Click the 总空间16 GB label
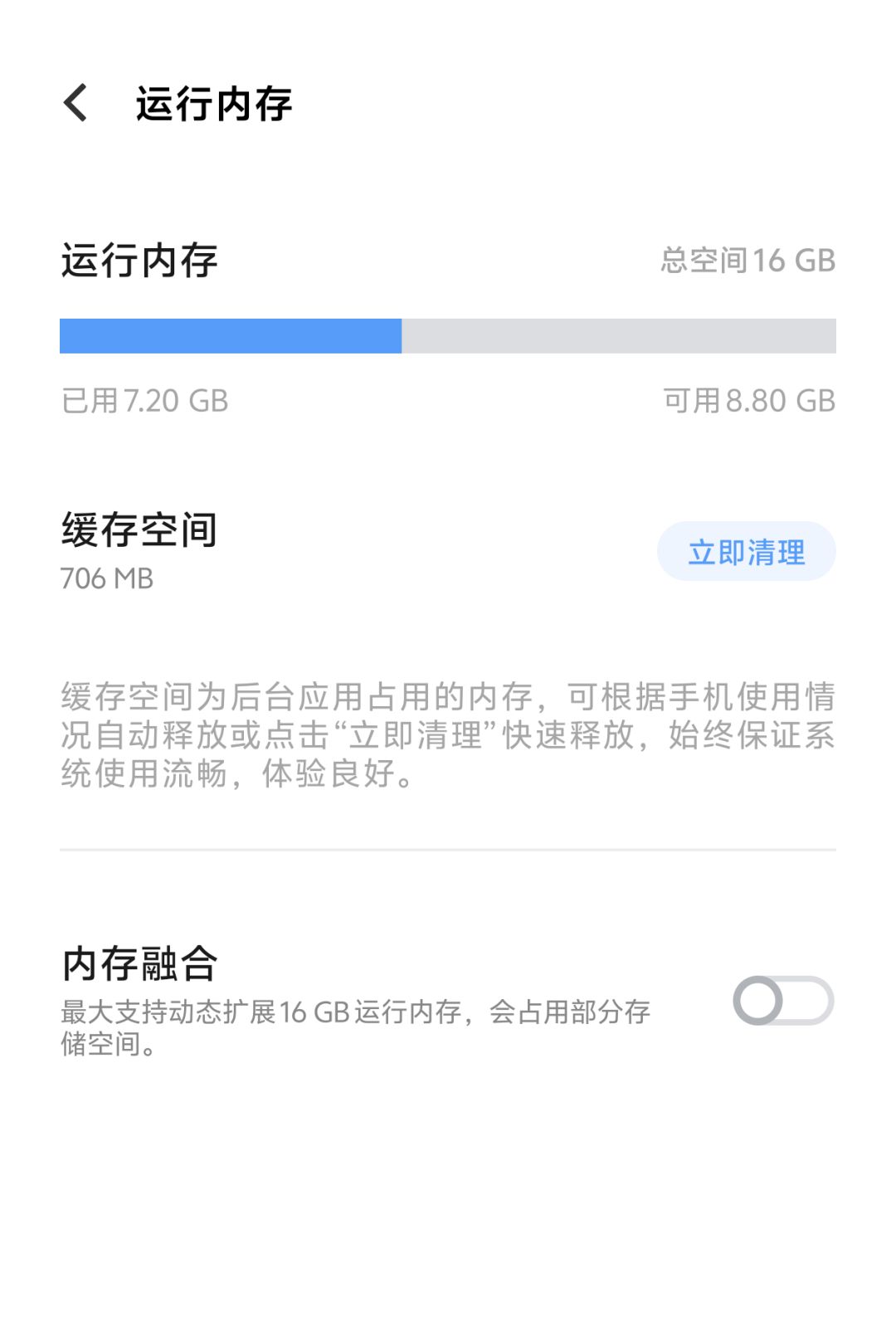Screen dimensions: 896x1322 (745, 261)
